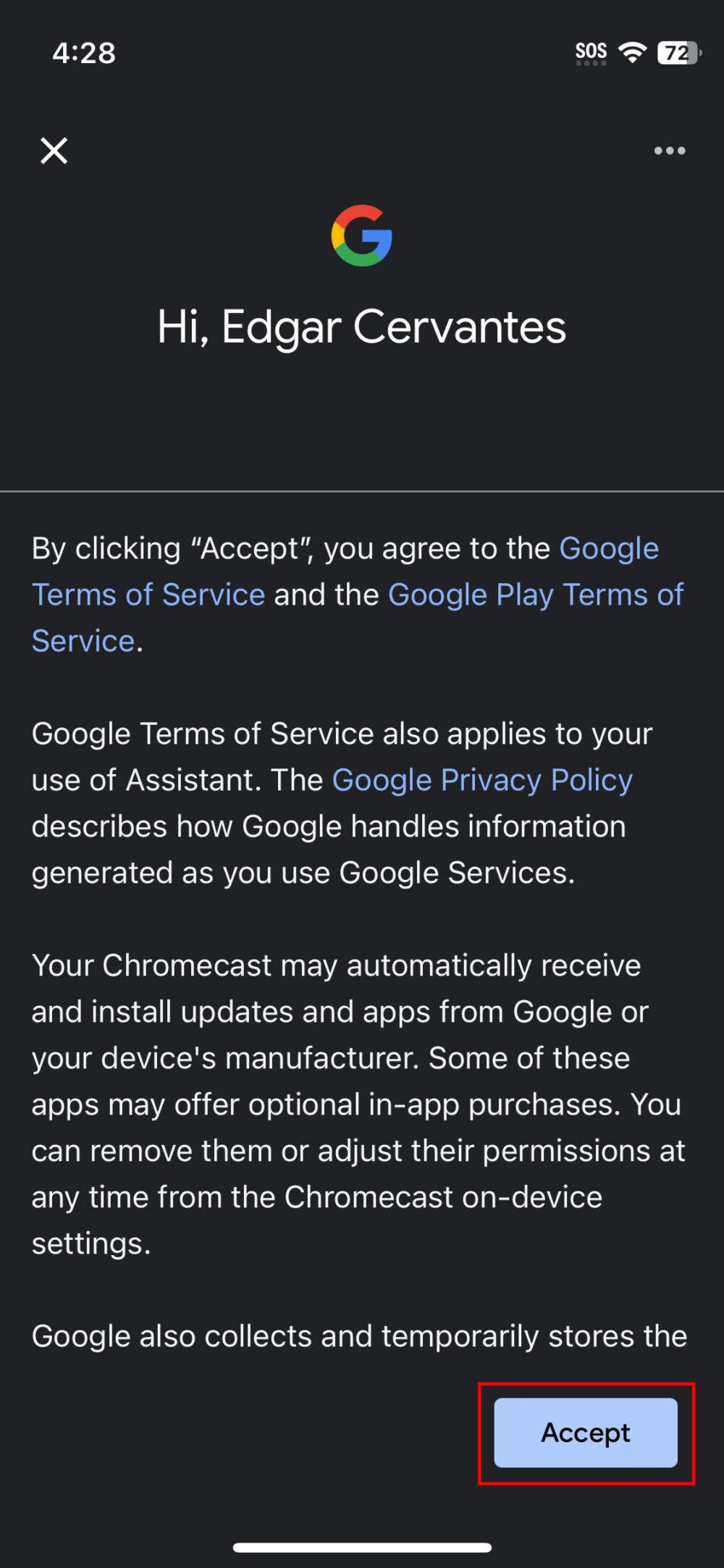
Task: Click the SOS cellular indicator
Action: [x=590, y=51]
